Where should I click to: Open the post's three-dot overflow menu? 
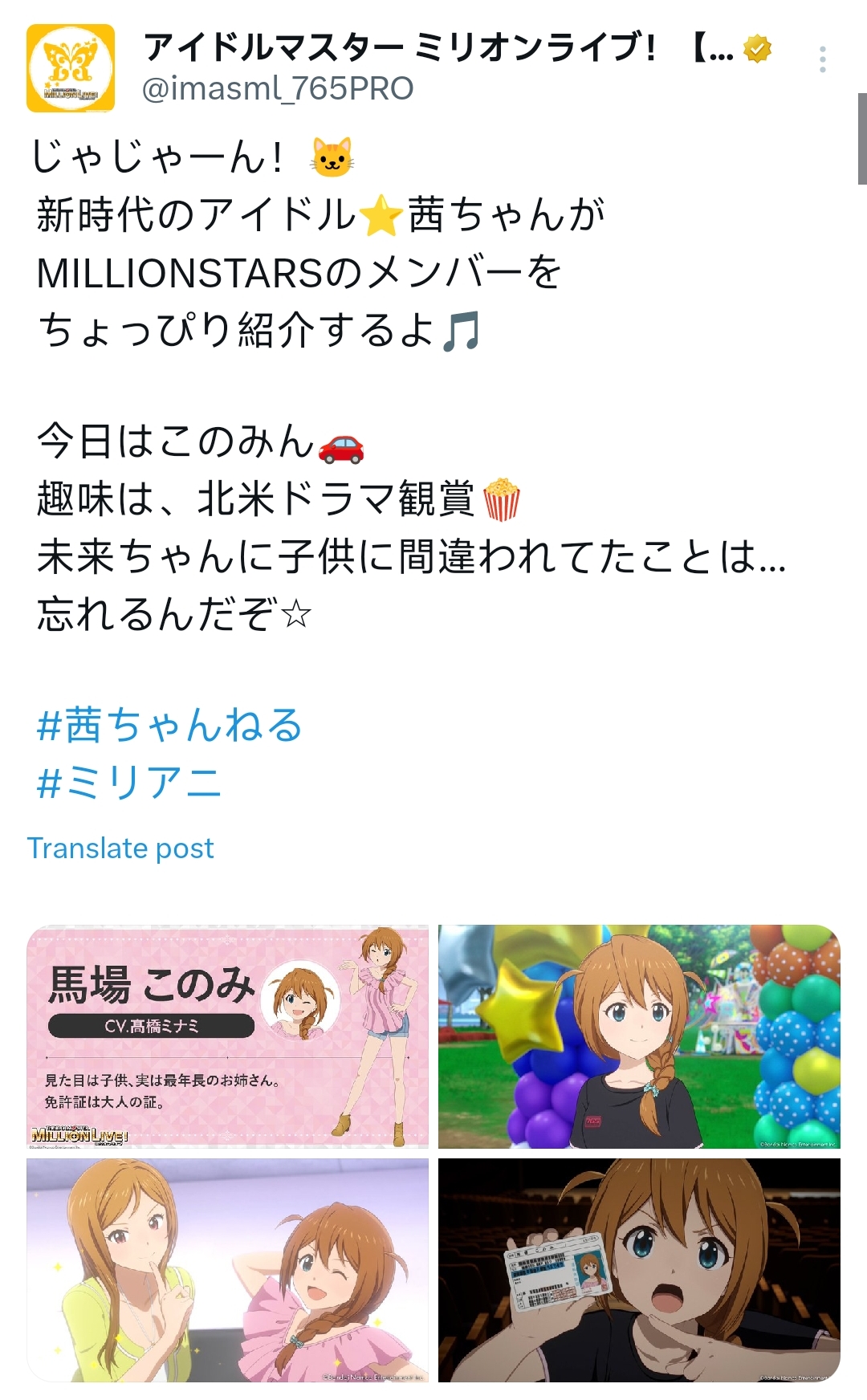pyautogui.click(x=822, y=59)
